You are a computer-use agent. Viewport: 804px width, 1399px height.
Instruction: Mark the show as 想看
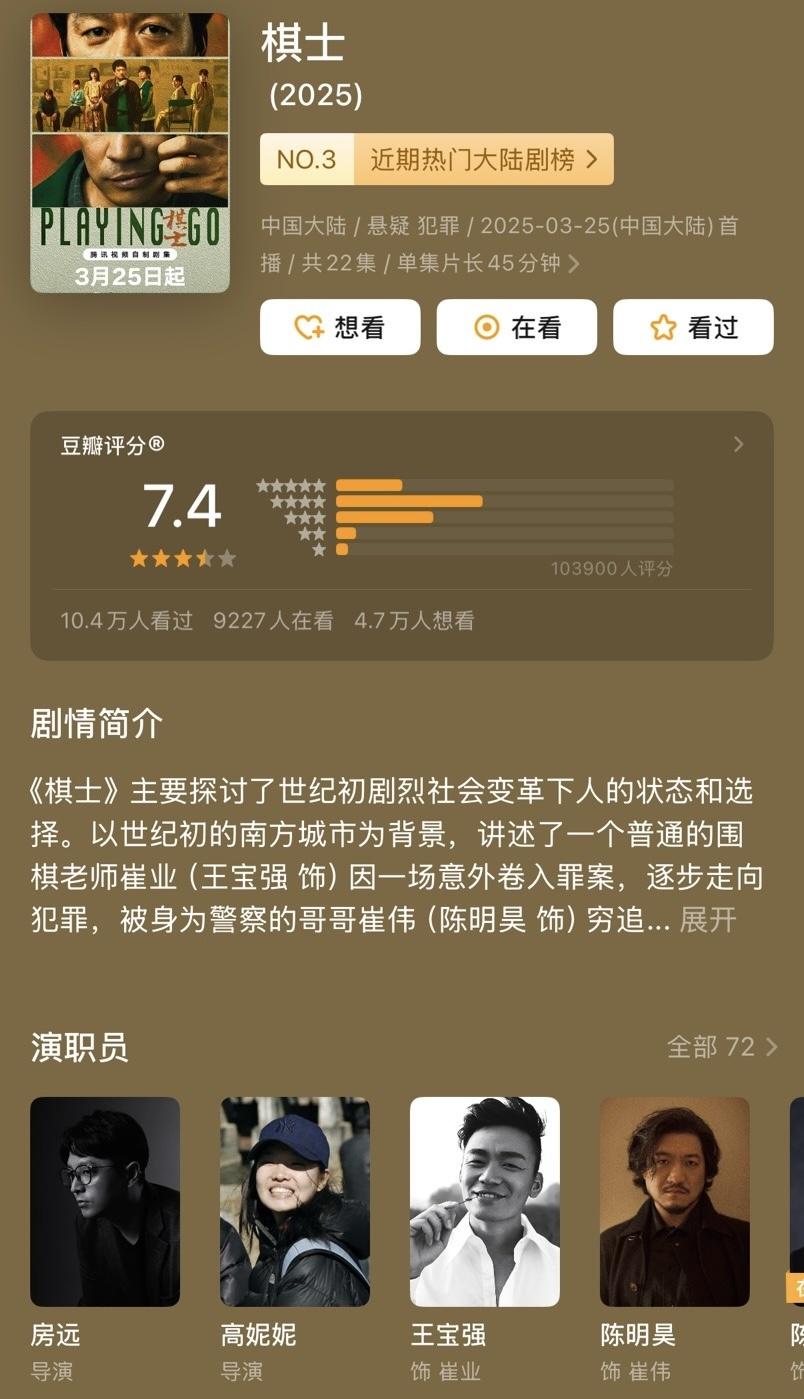340,327
